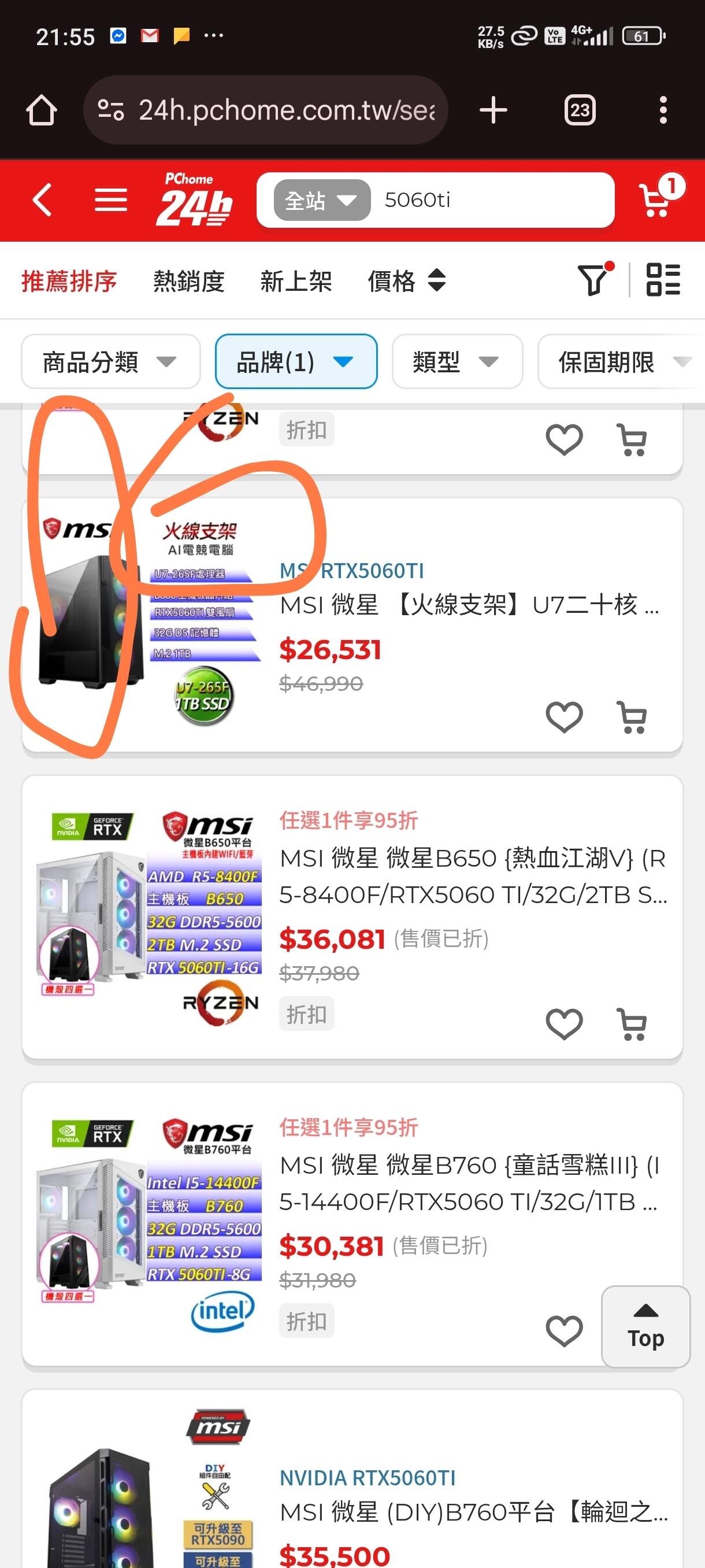Add 熱血江湖V B650 PC to cart
This screenshot has width=705, height=1568.
[632, 1024]
